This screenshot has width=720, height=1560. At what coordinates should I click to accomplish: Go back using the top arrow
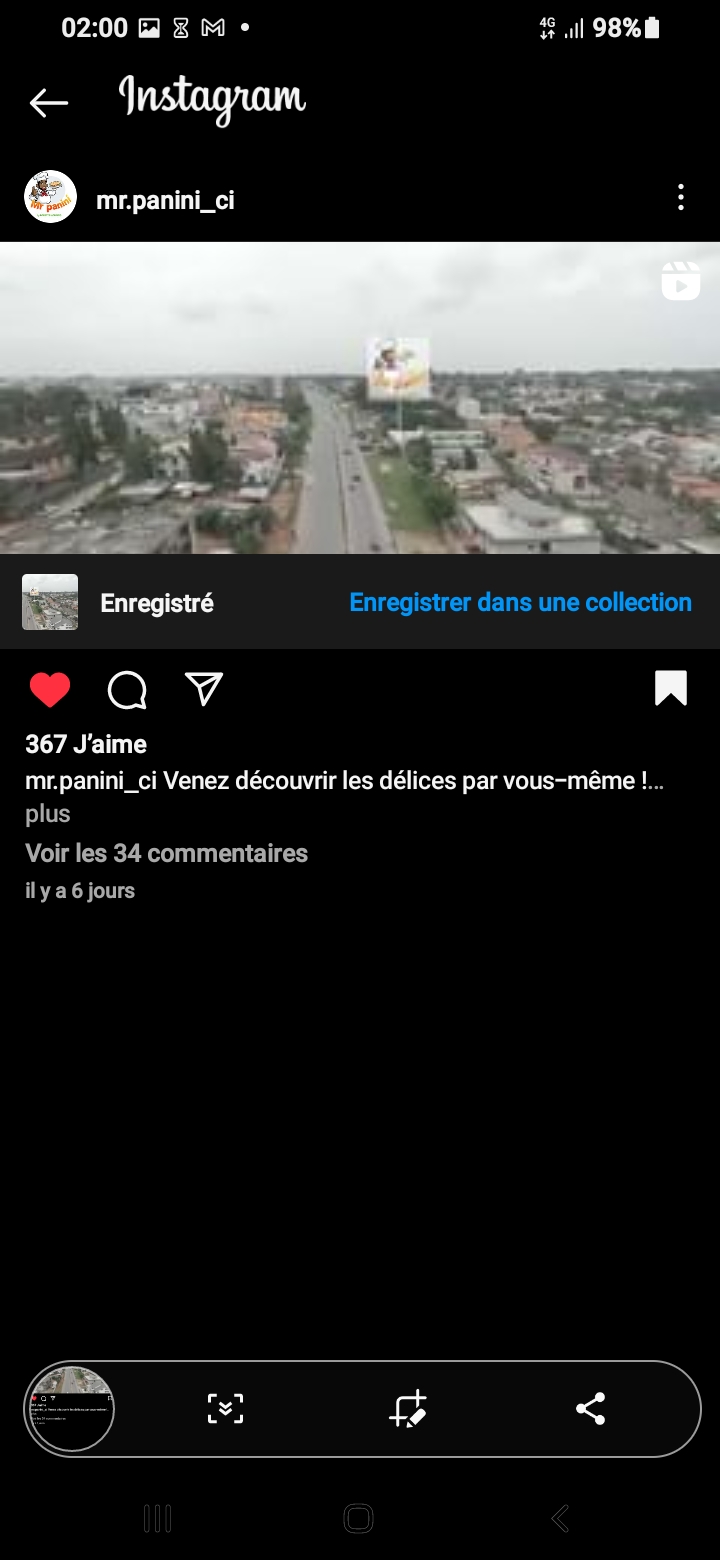pyautogui.click(x=48, y=102)
